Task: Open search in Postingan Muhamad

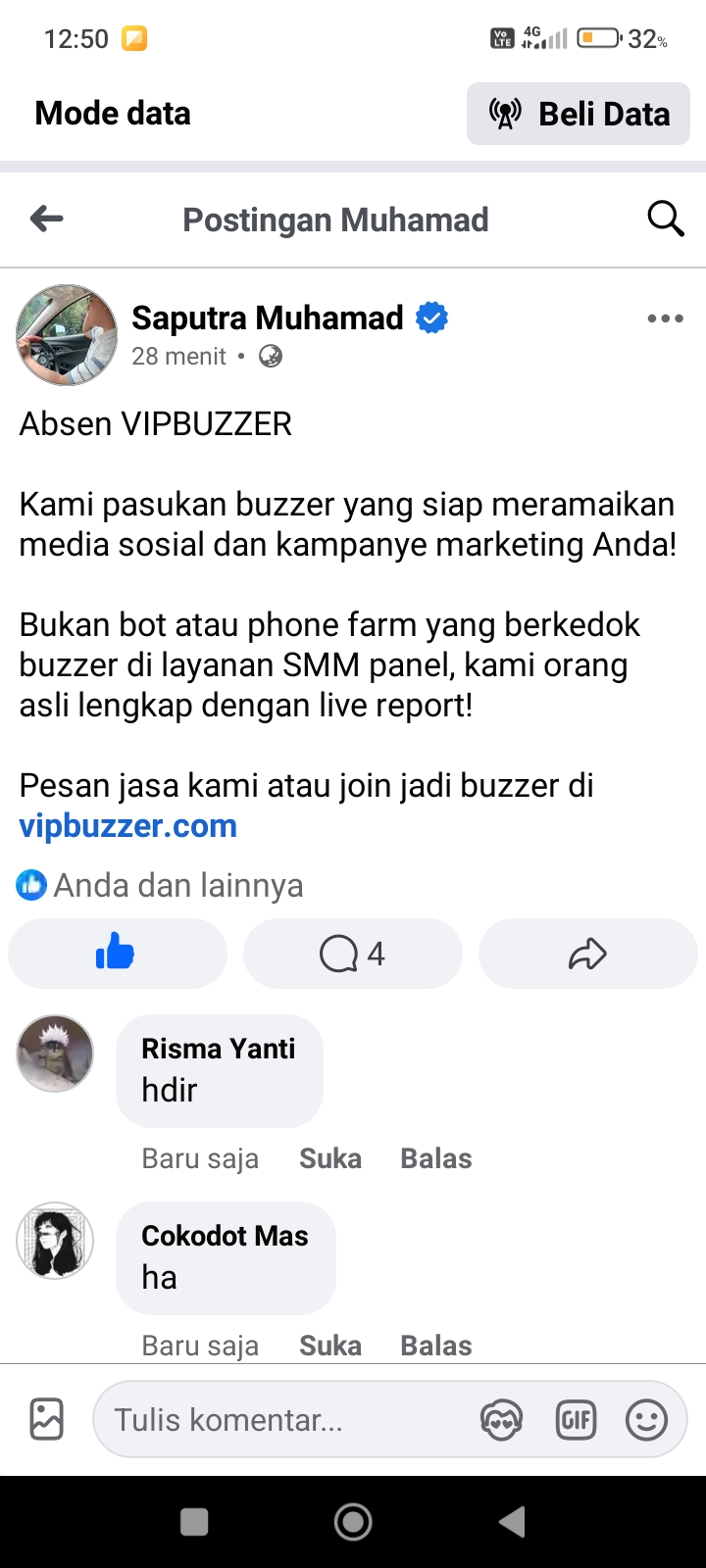Action: 665,219
